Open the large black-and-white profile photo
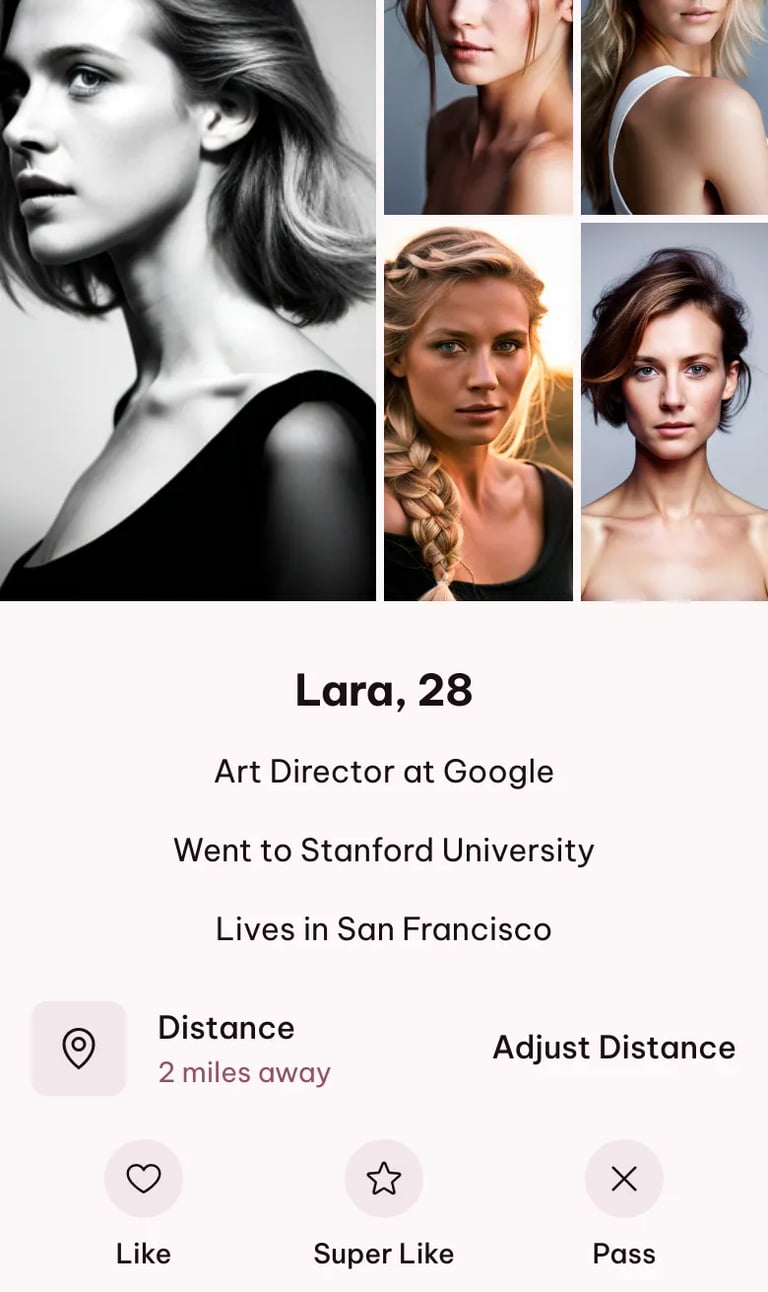The width and height of the screenshot is (768, 1292). 187,300
